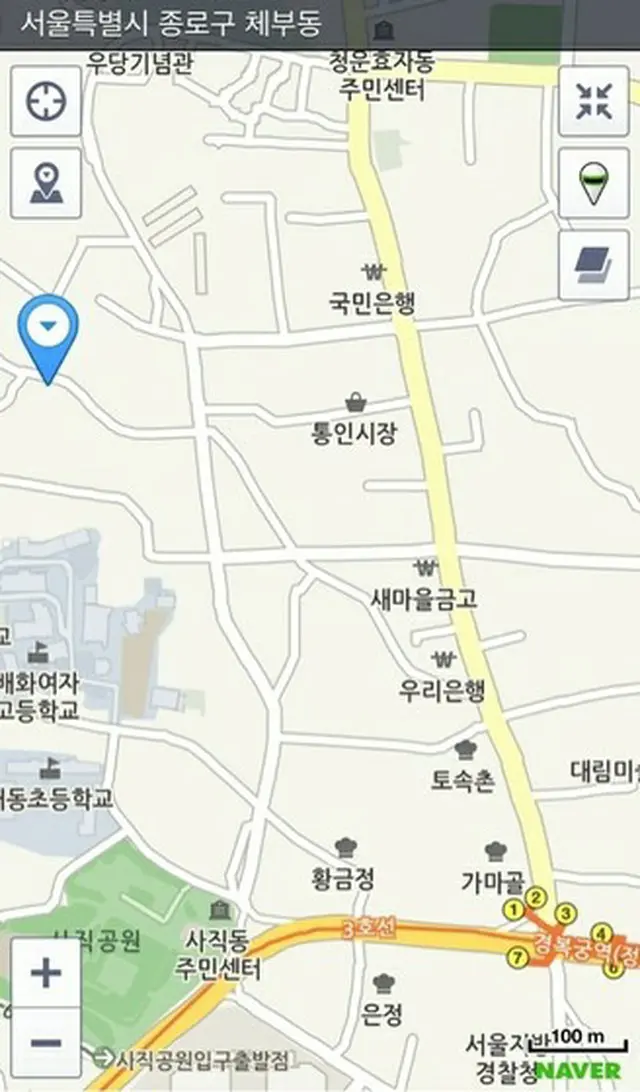640x1092 pixels.
Task: Zoom in with the plus button
Action: (x=46, y=972)
